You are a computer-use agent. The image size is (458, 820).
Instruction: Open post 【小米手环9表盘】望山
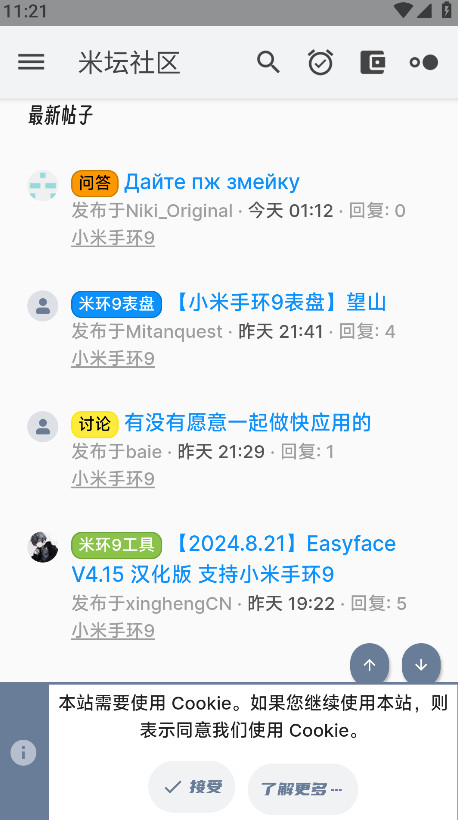(277, 303)
